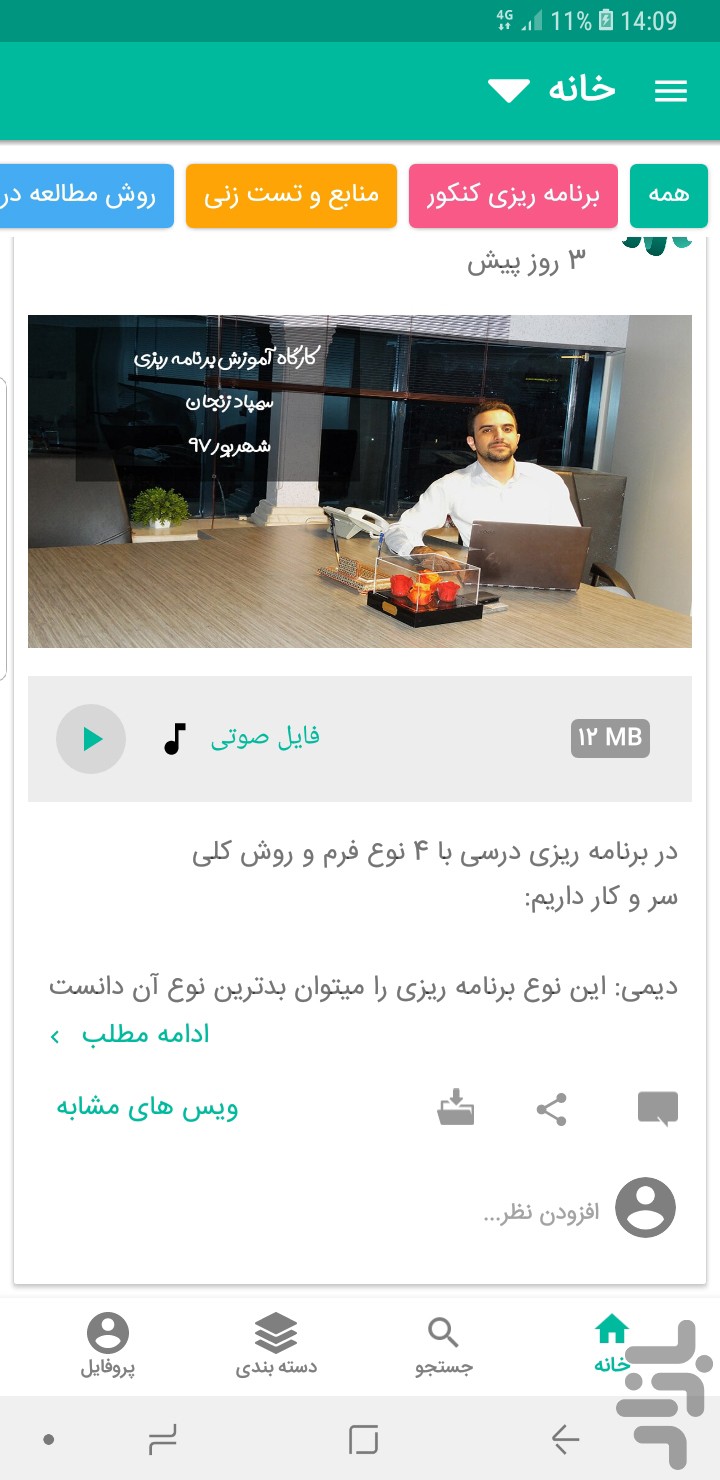Select the همه filter chip
Screen dimensions: 720x1480
click(x=668, y=195)
